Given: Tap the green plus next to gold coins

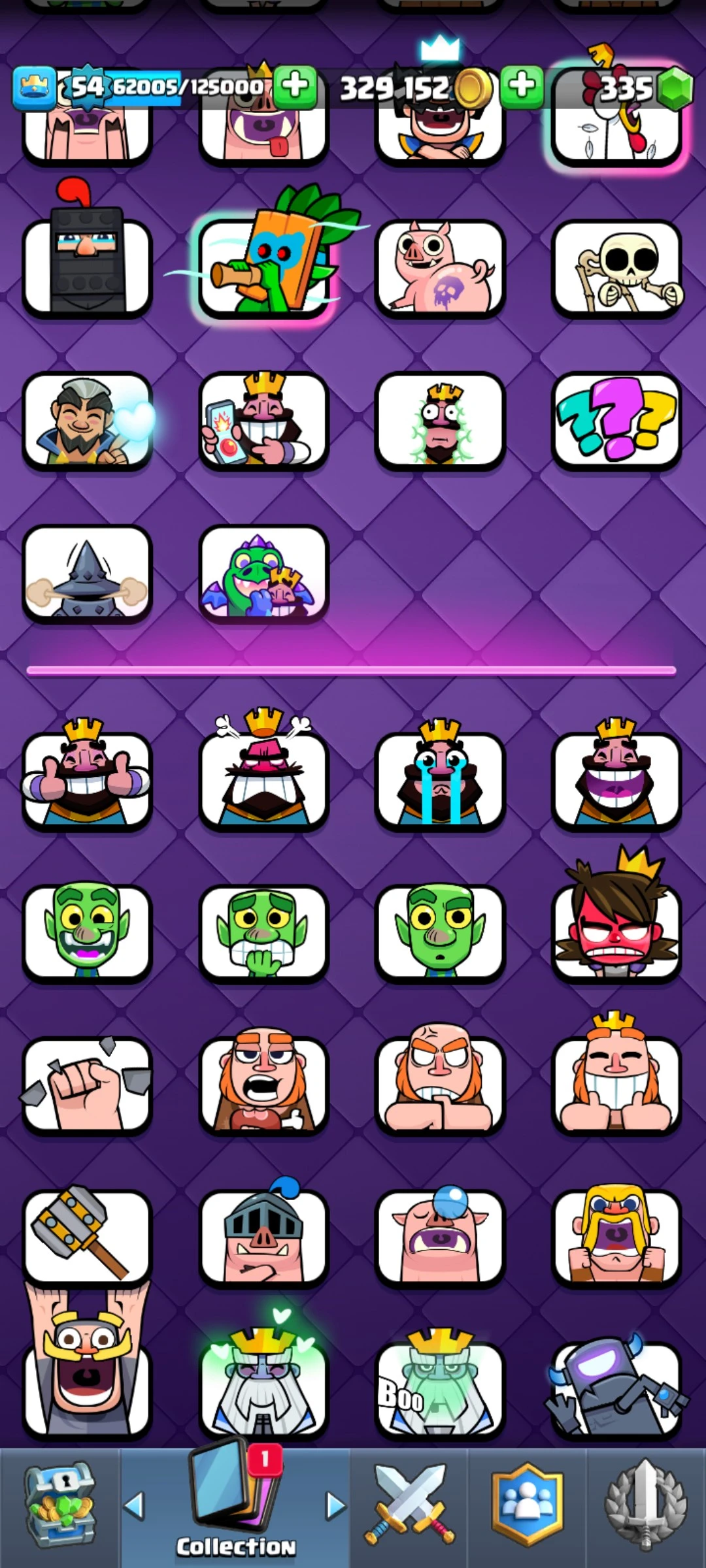Looking at the screenshot, I should tap(522, 86).
